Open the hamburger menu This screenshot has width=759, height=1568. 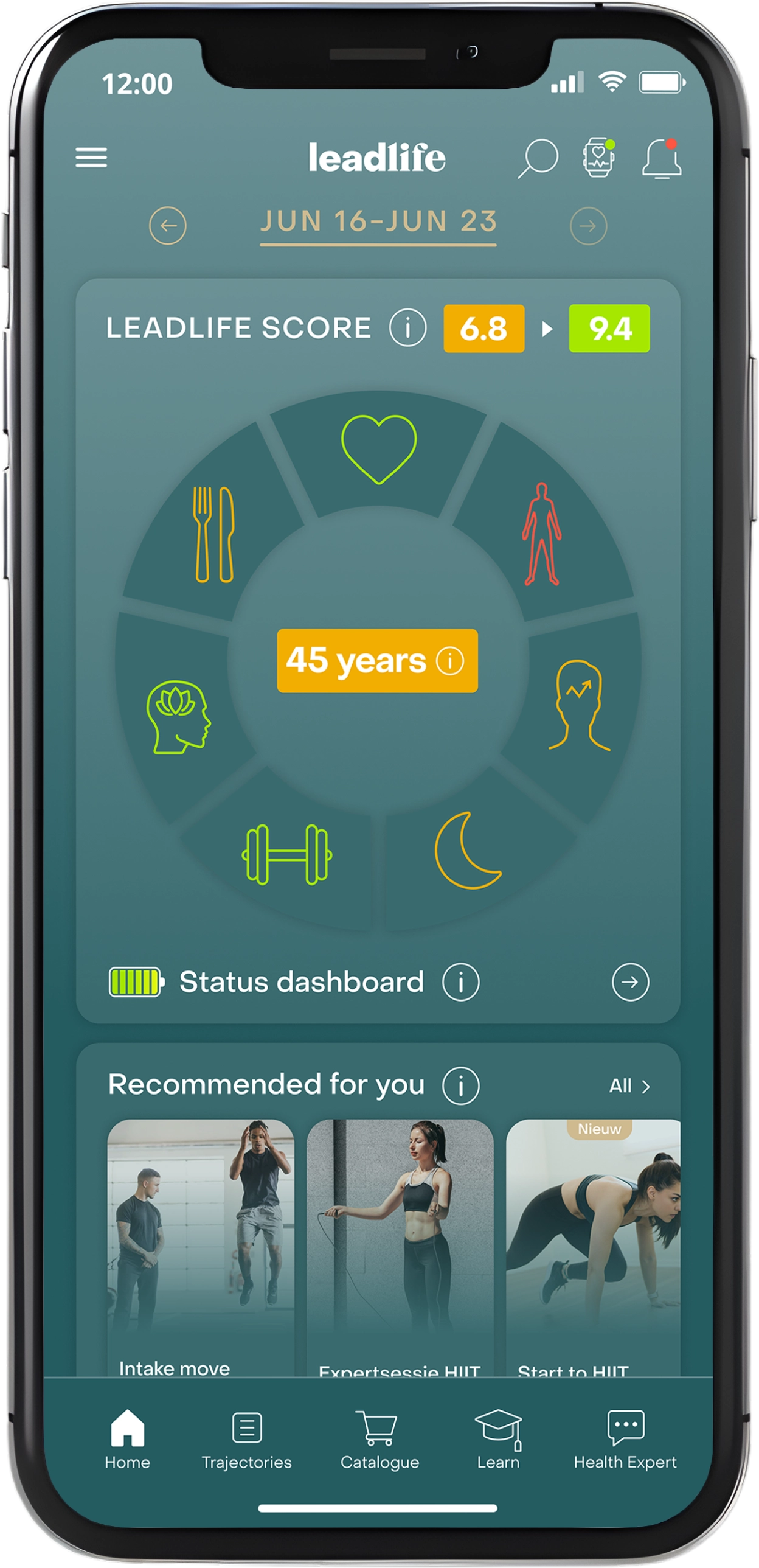91,157
